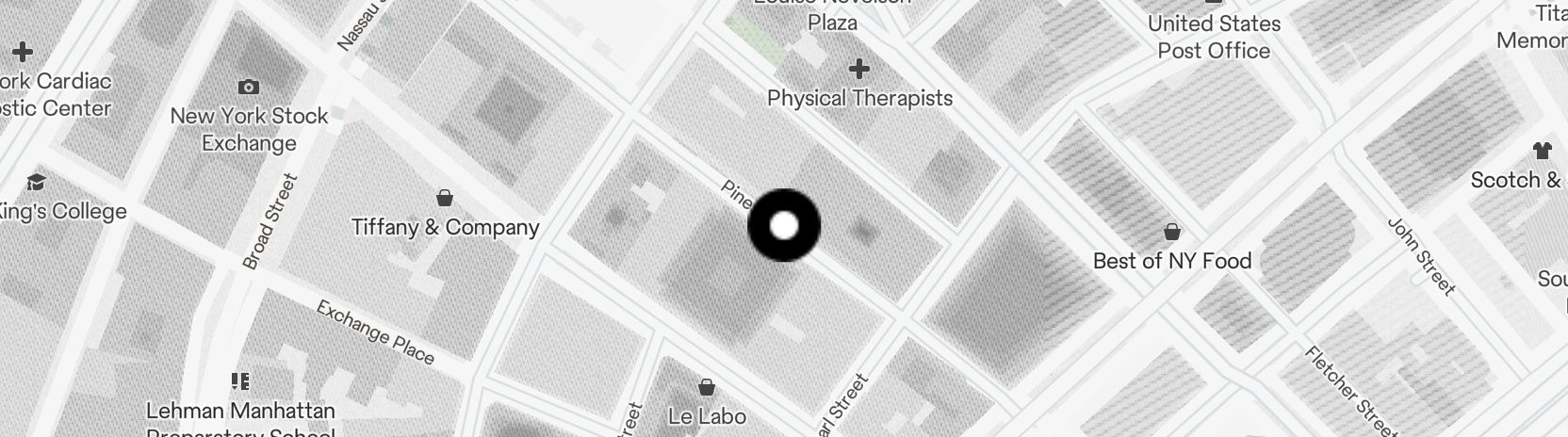Open the Le Labo shop marker

(x=706, y=387)
